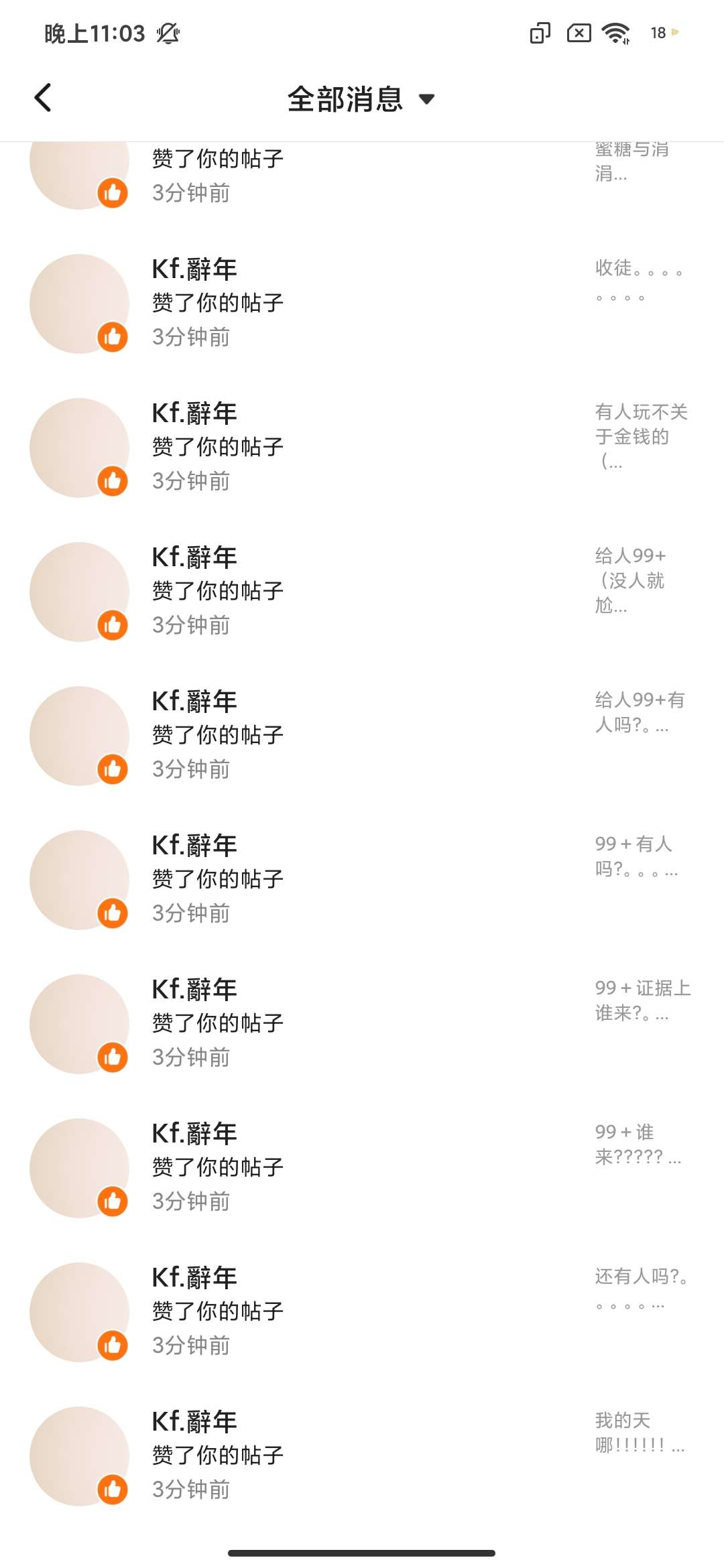Open the like notification for post 收徒。。。。
The image size is (724, 1568).
pyautogui.click(x=362, y=303)
